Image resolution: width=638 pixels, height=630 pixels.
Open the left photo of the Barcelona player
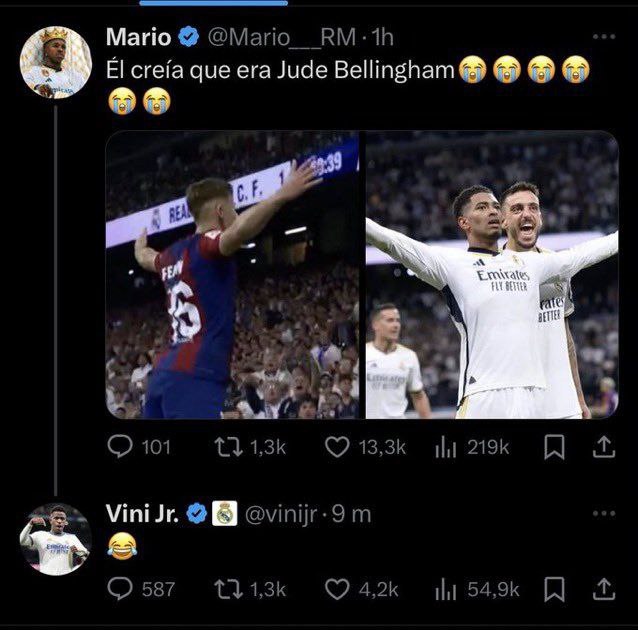(x=233, y=275)
